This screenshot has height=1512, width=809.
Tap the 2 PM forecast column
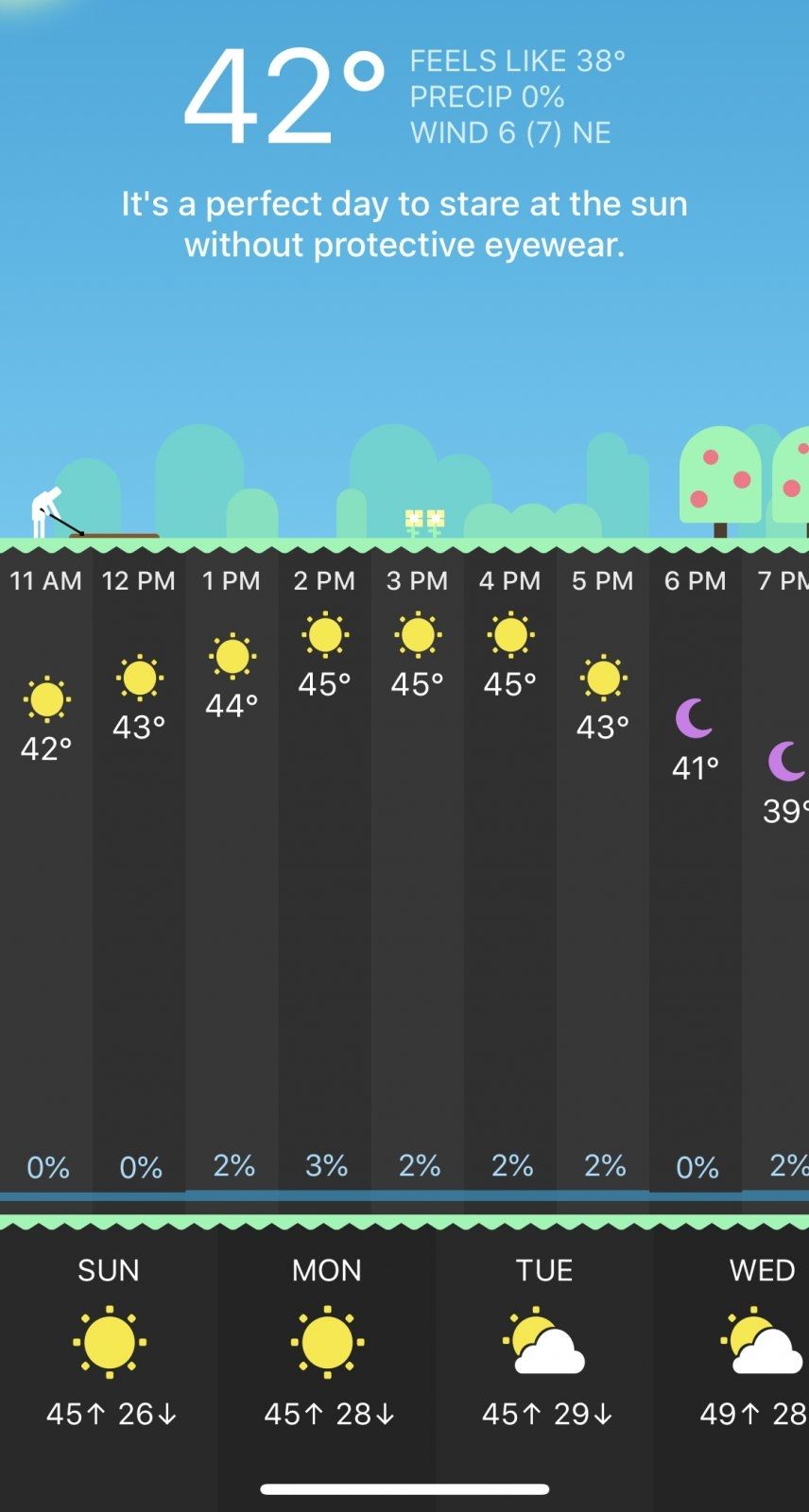pyautogui.click(x=324, y=874)
